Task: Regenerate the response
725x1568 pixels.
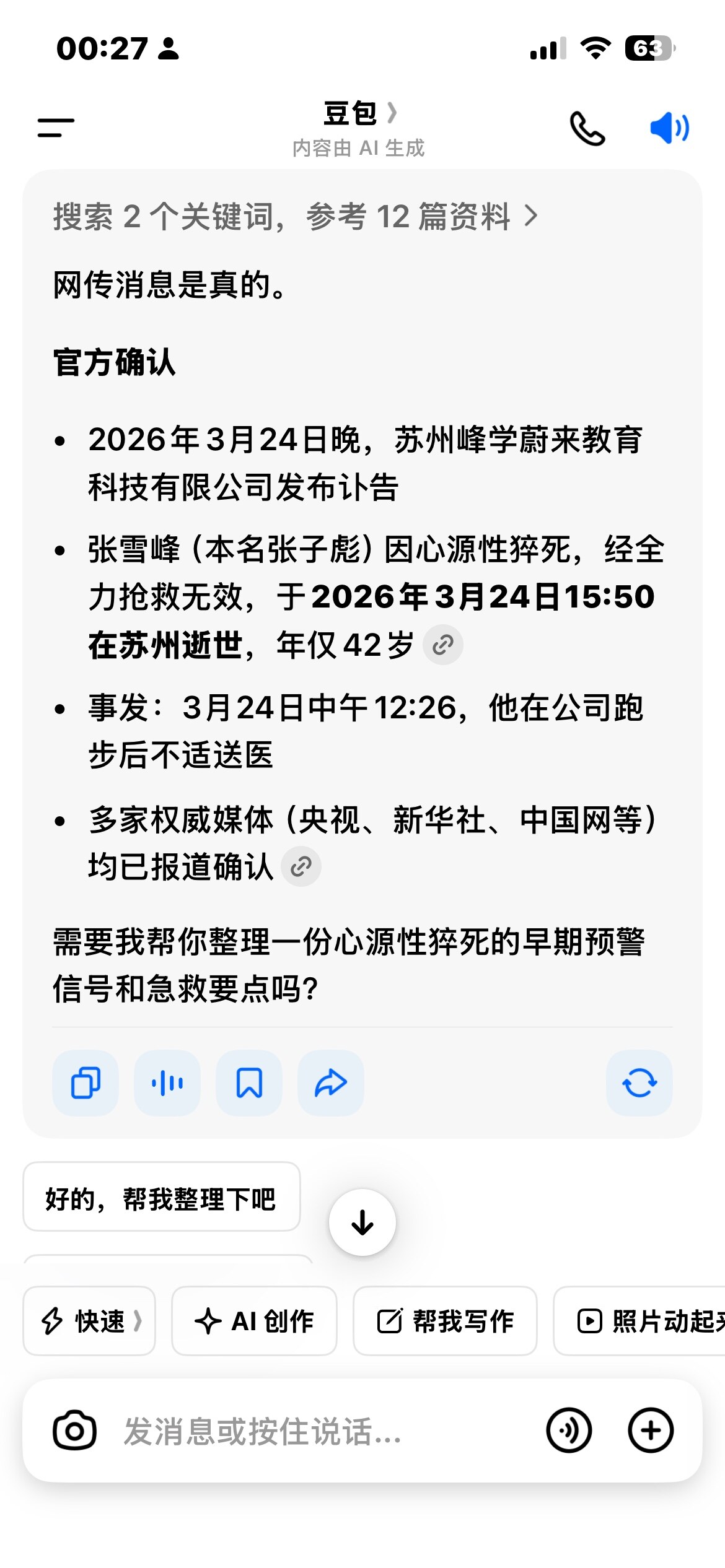Action: (639, 1083)
